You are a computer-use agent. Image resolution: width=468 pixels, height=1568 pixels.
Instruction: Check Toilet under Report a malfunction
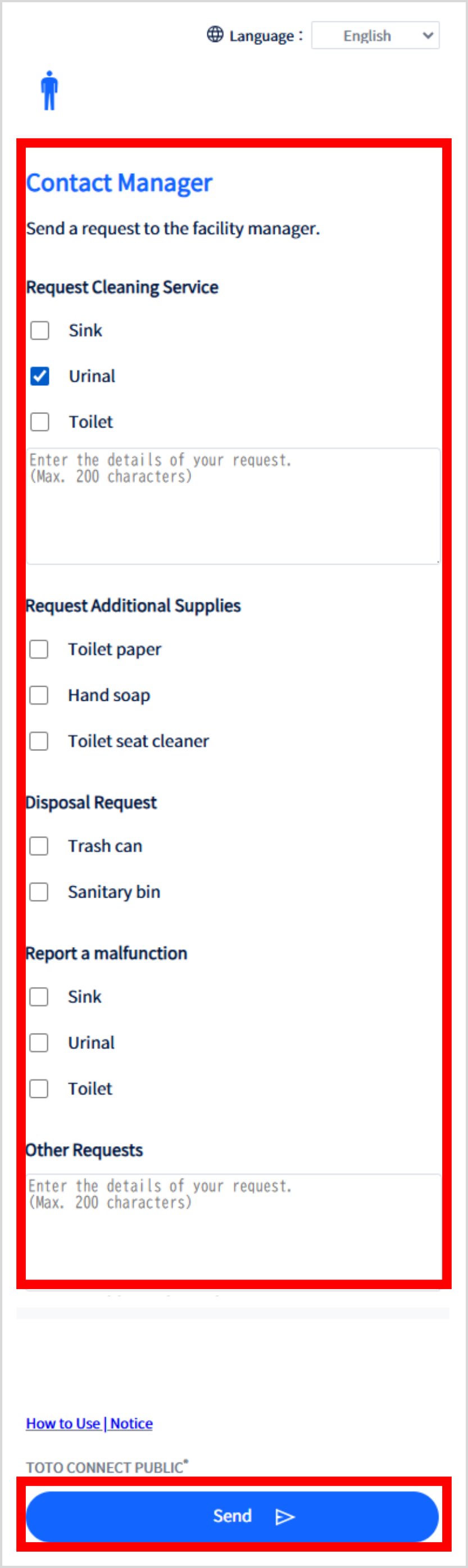pos(39,1088)
